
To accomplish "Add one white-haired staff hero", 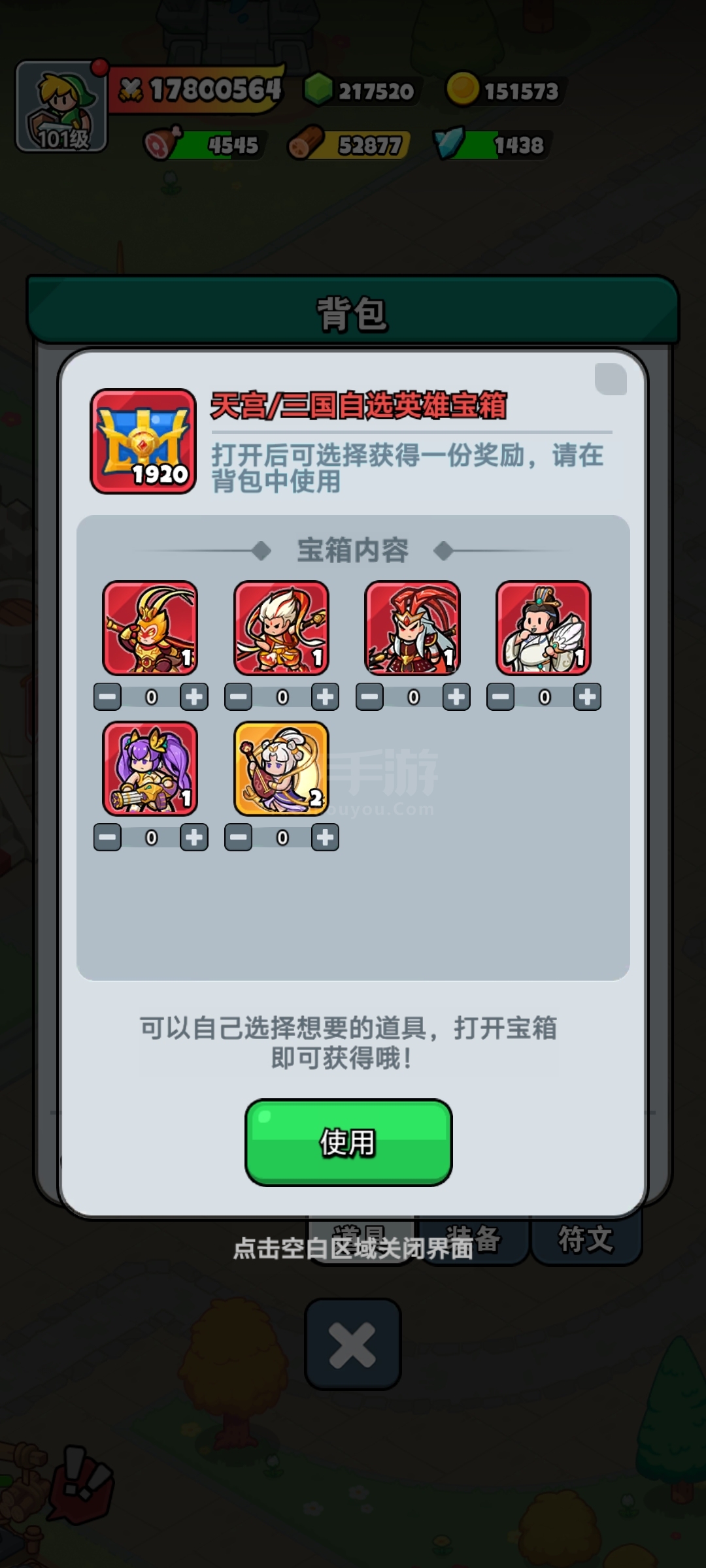I will (x=325, y=697).
